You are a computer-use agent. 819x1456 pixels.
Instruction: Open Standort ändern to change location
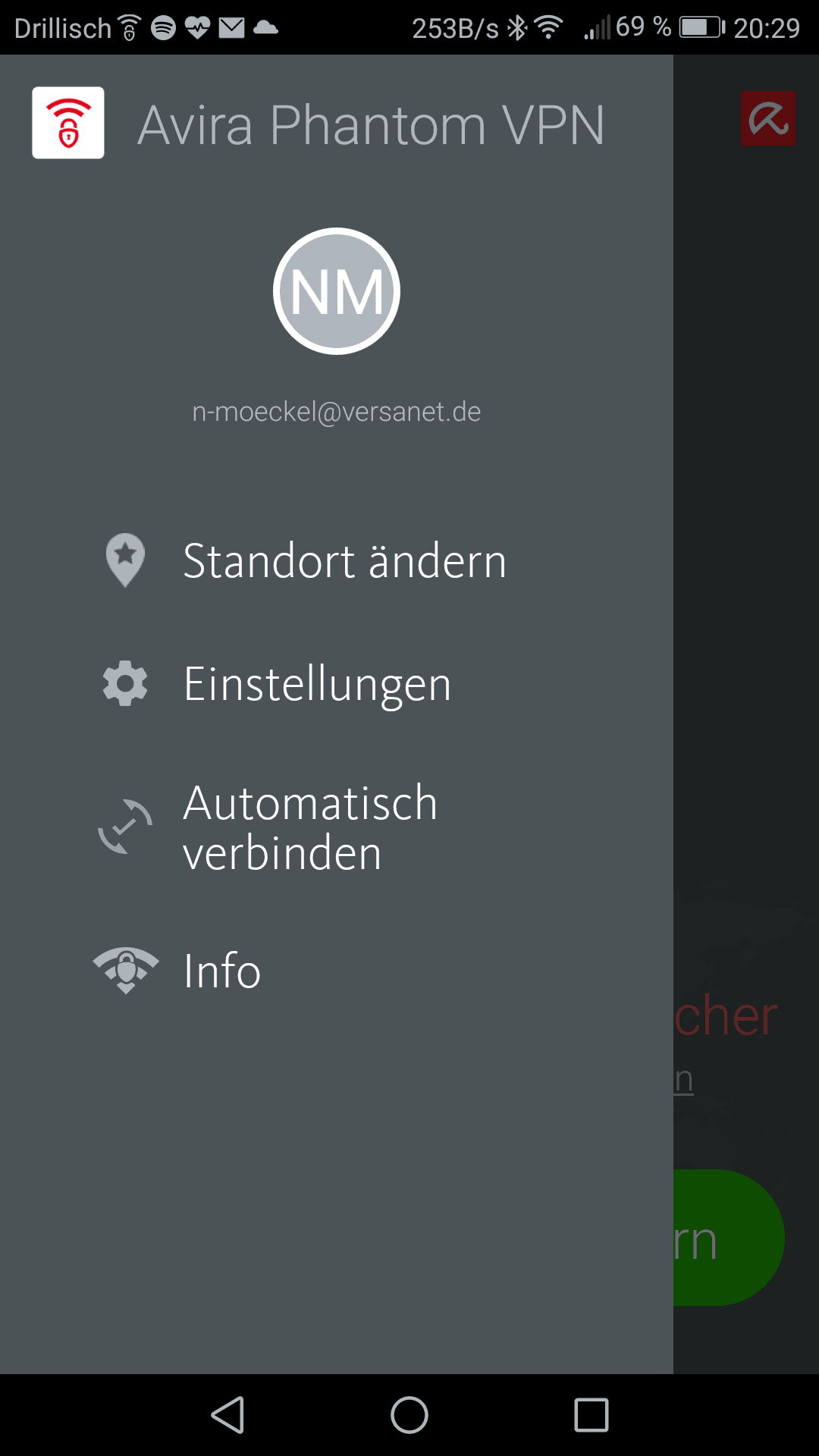(x=337, y=561)
